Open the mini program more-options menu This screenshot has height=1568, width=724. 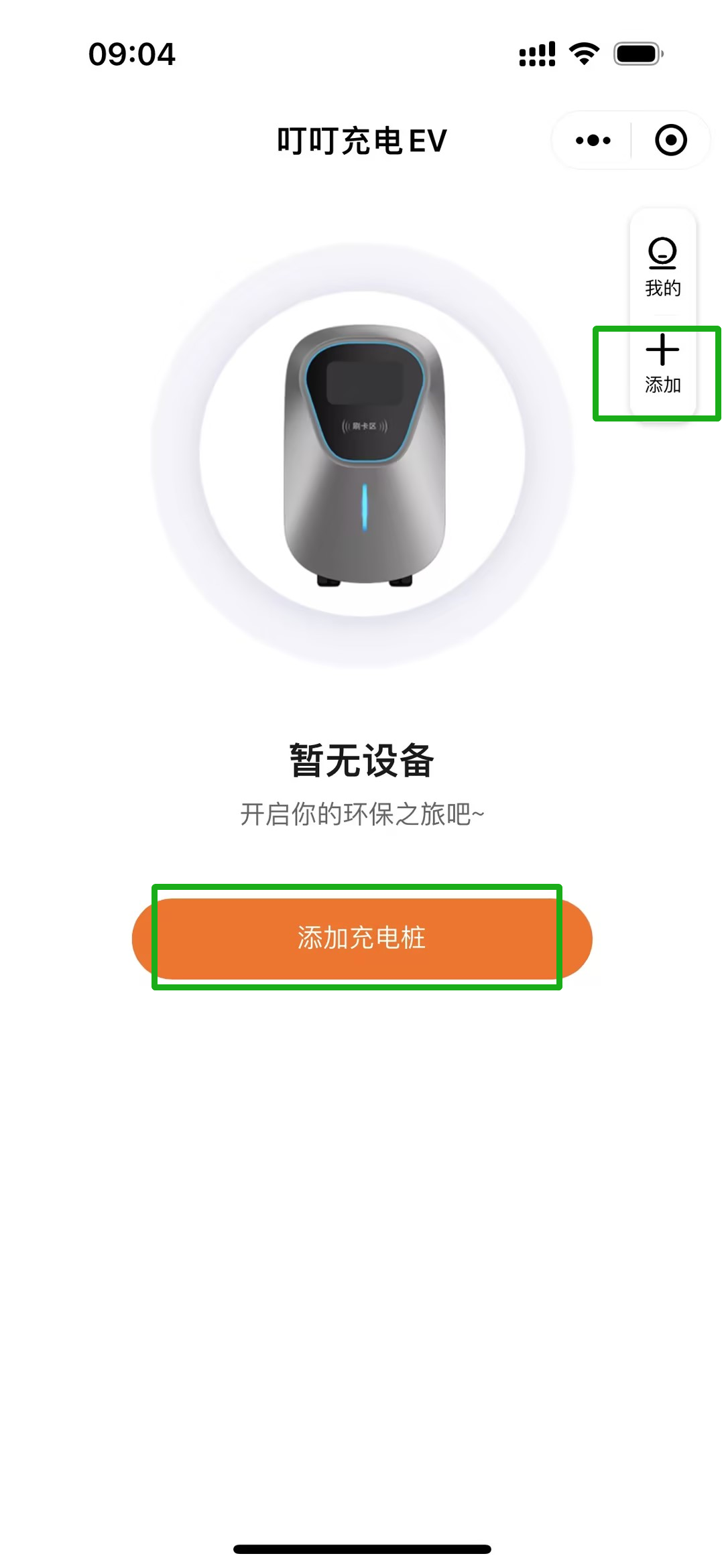tap(593, 140)
